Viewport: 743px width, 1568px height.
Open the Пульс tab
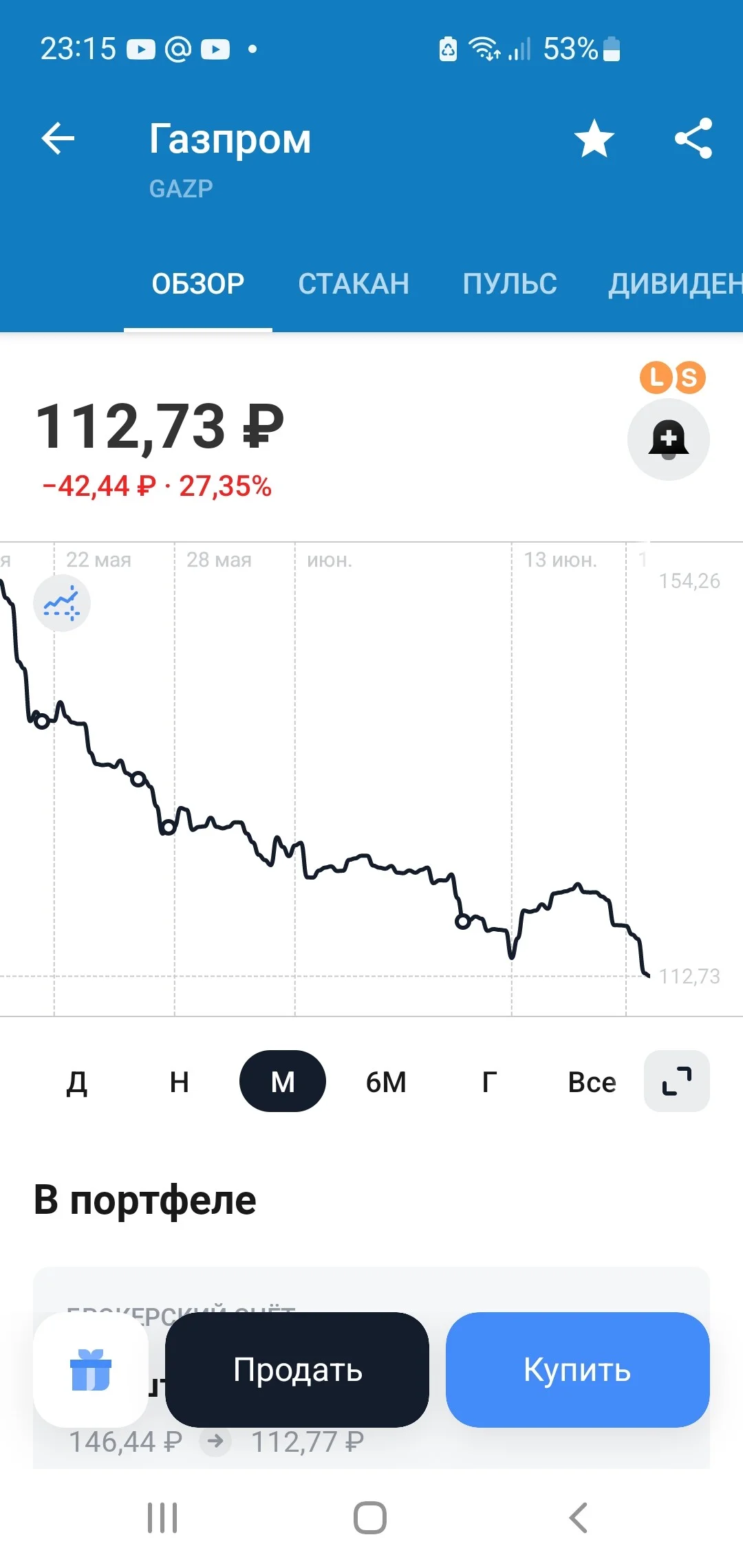[x=510, y=283]
